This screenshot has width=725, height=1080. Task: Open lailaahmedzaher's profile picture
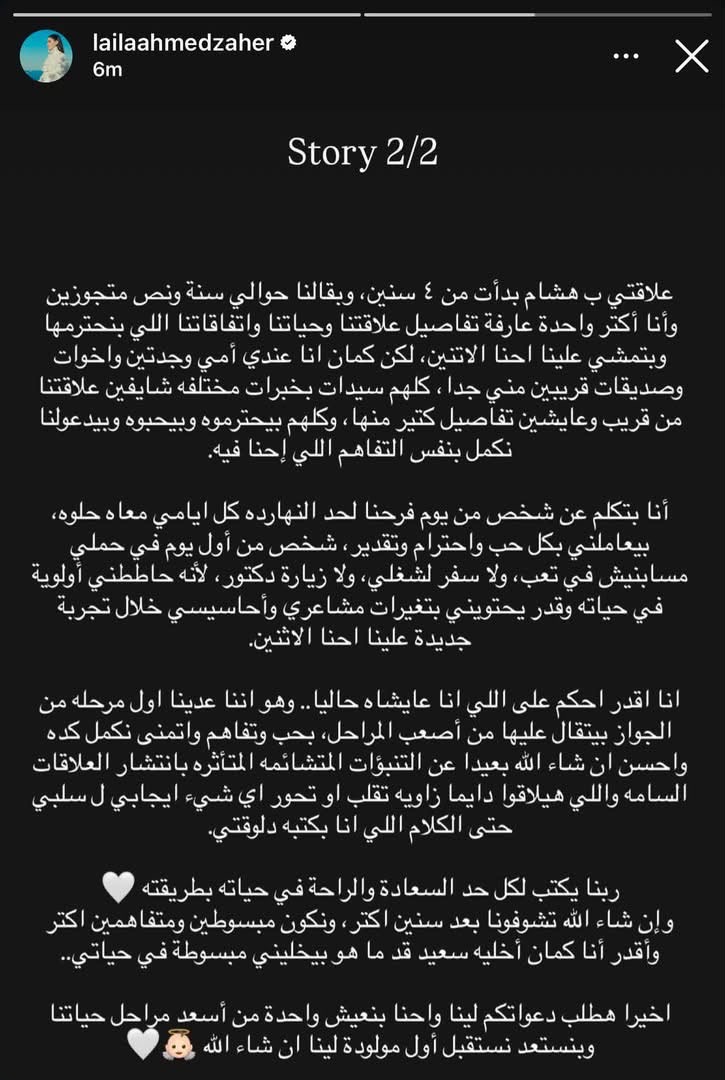46,56
